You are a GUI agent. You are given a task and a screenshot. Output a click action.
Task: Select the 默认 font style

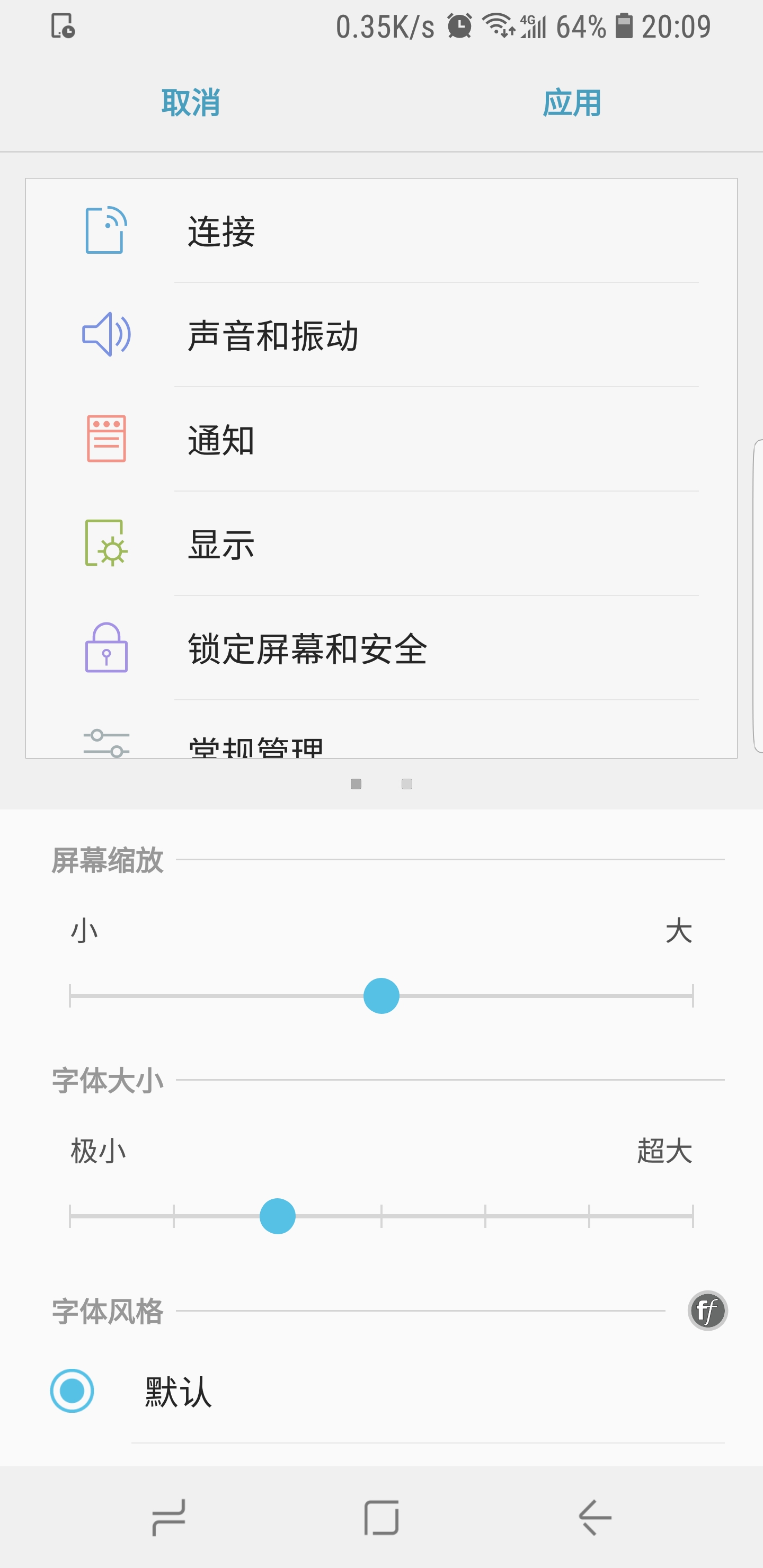pos(387,1391)
